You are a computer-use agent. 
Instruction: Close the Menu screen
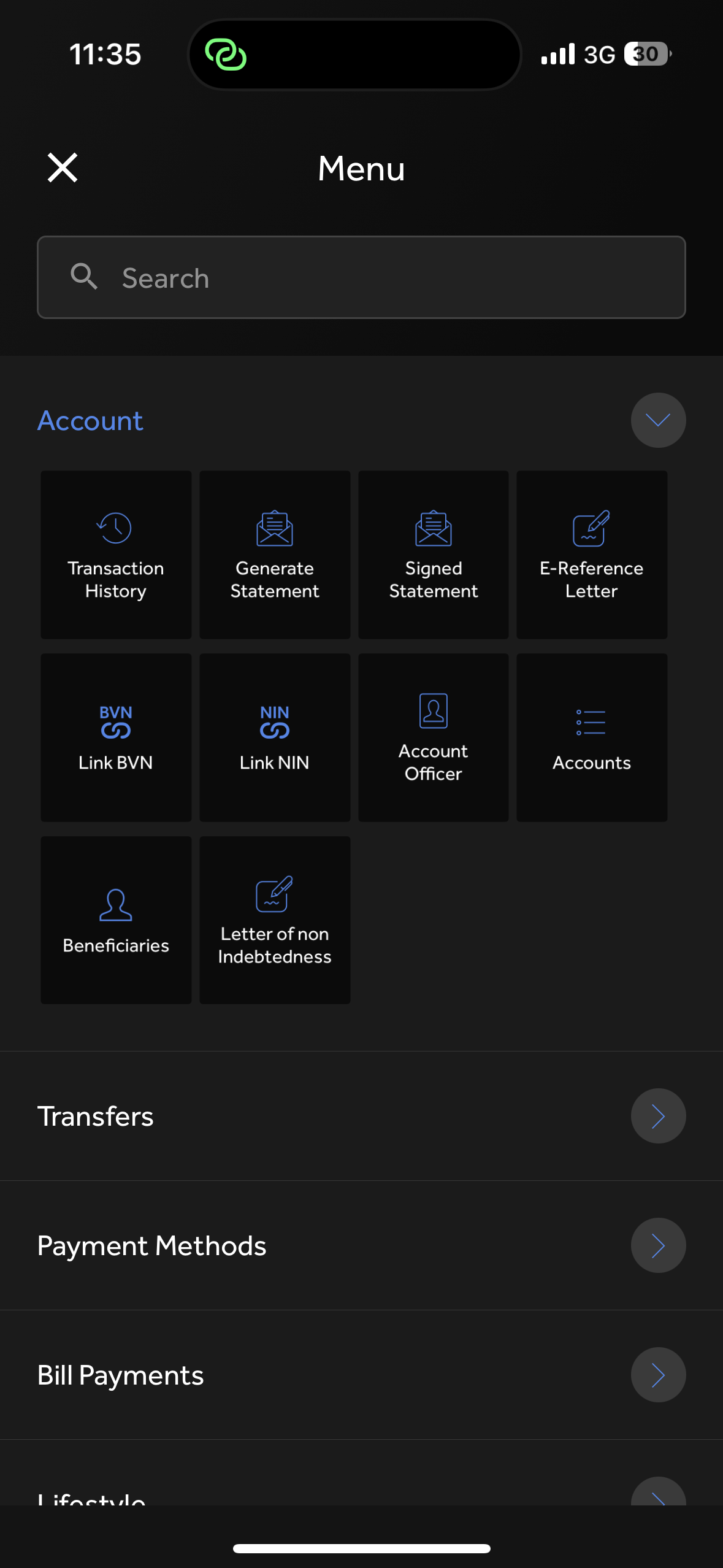pyautogui.click(x=63, y=168)
